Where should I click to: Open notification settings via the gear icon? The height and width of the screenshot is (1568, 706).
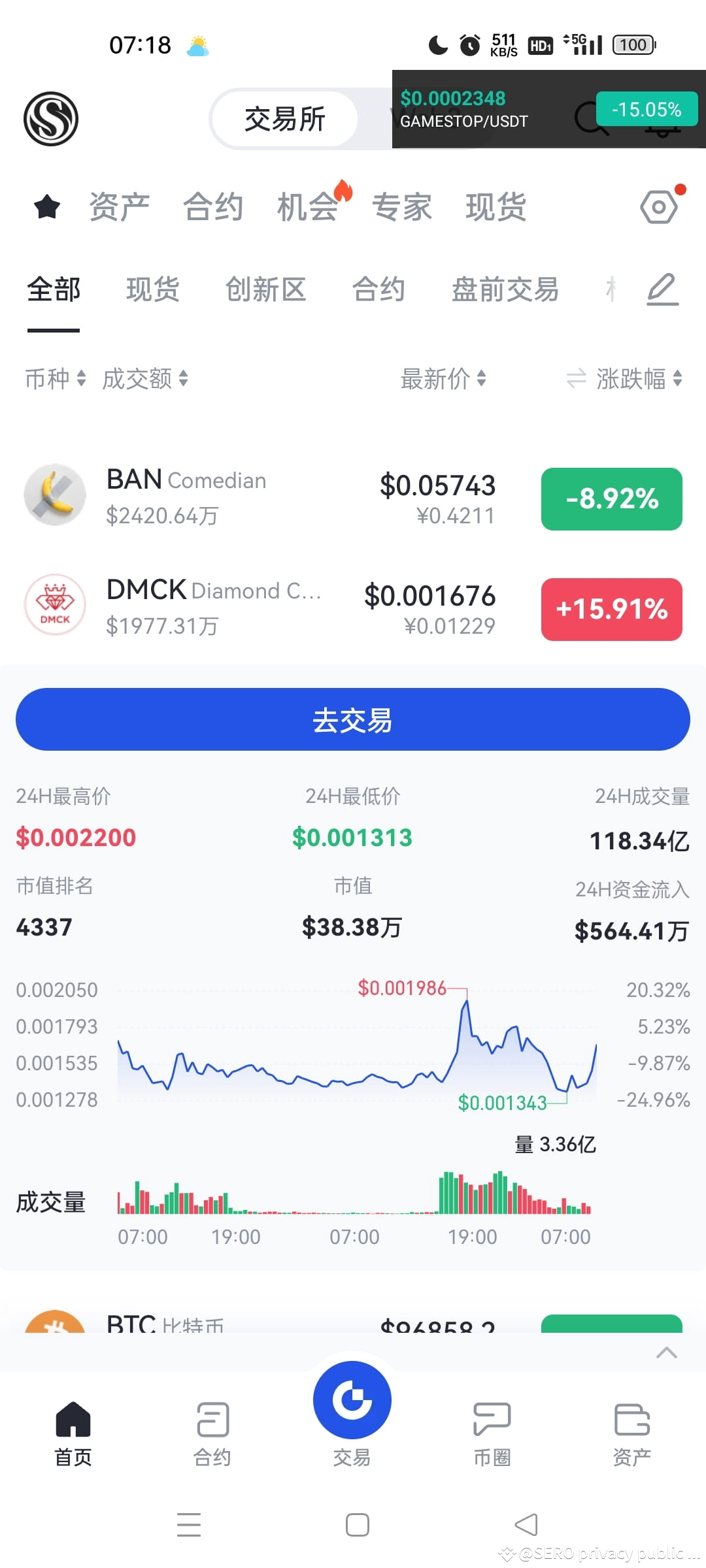coord(659,206)
